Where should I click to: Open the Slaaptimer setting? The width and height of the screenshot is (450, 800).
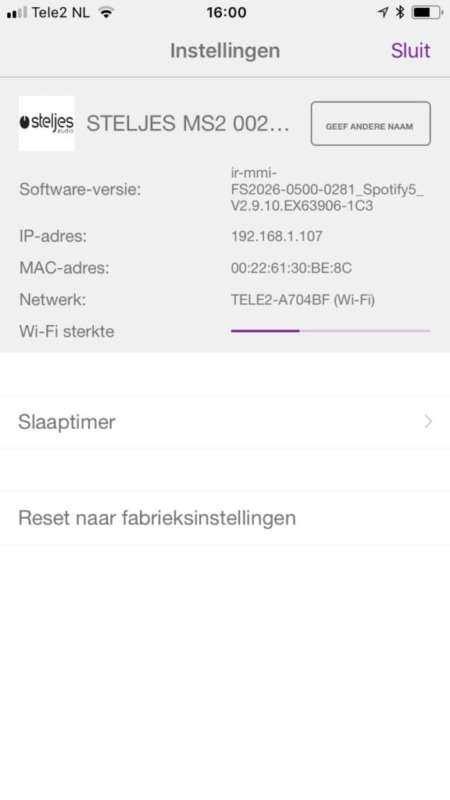tap(225, 422)
